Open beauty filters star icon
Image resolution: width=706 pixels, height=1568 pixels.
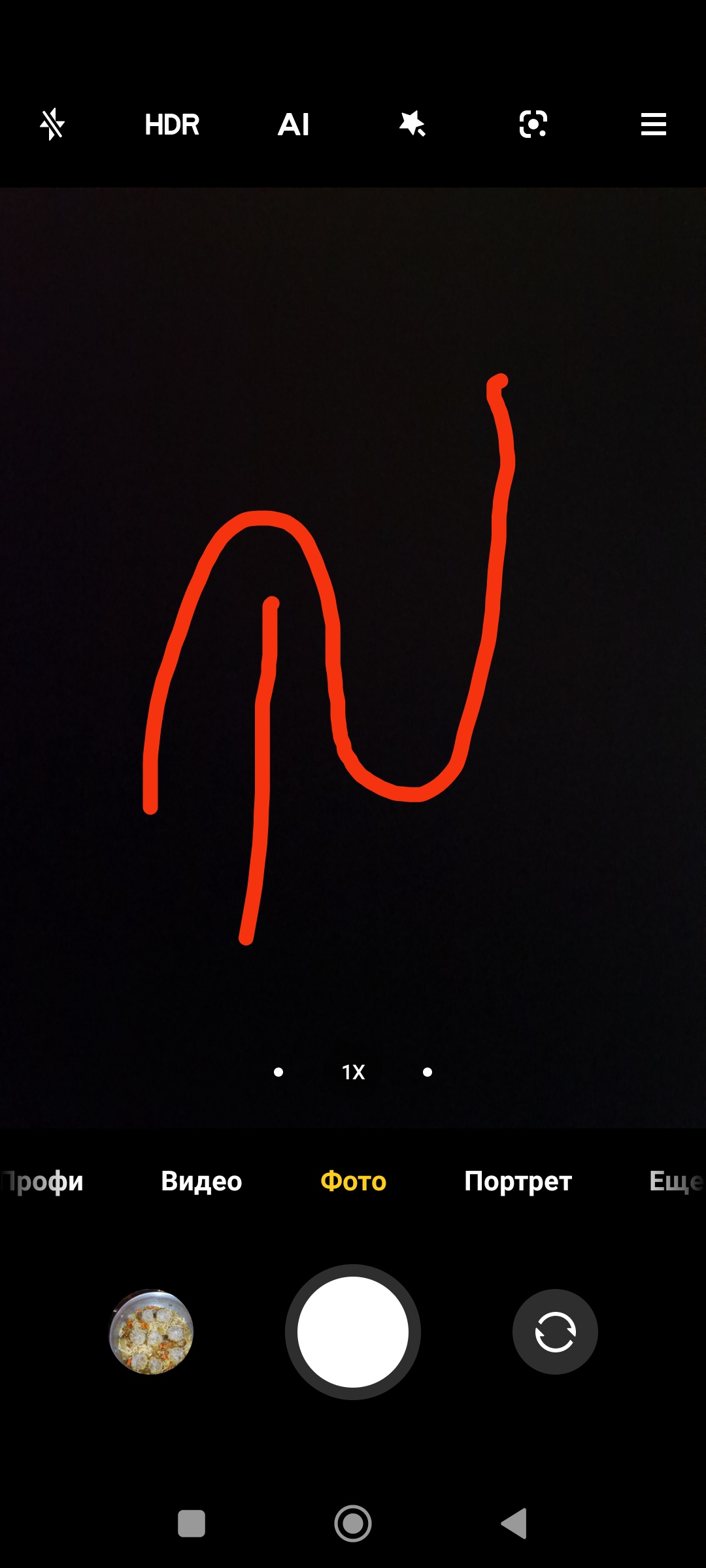point(412,123)
